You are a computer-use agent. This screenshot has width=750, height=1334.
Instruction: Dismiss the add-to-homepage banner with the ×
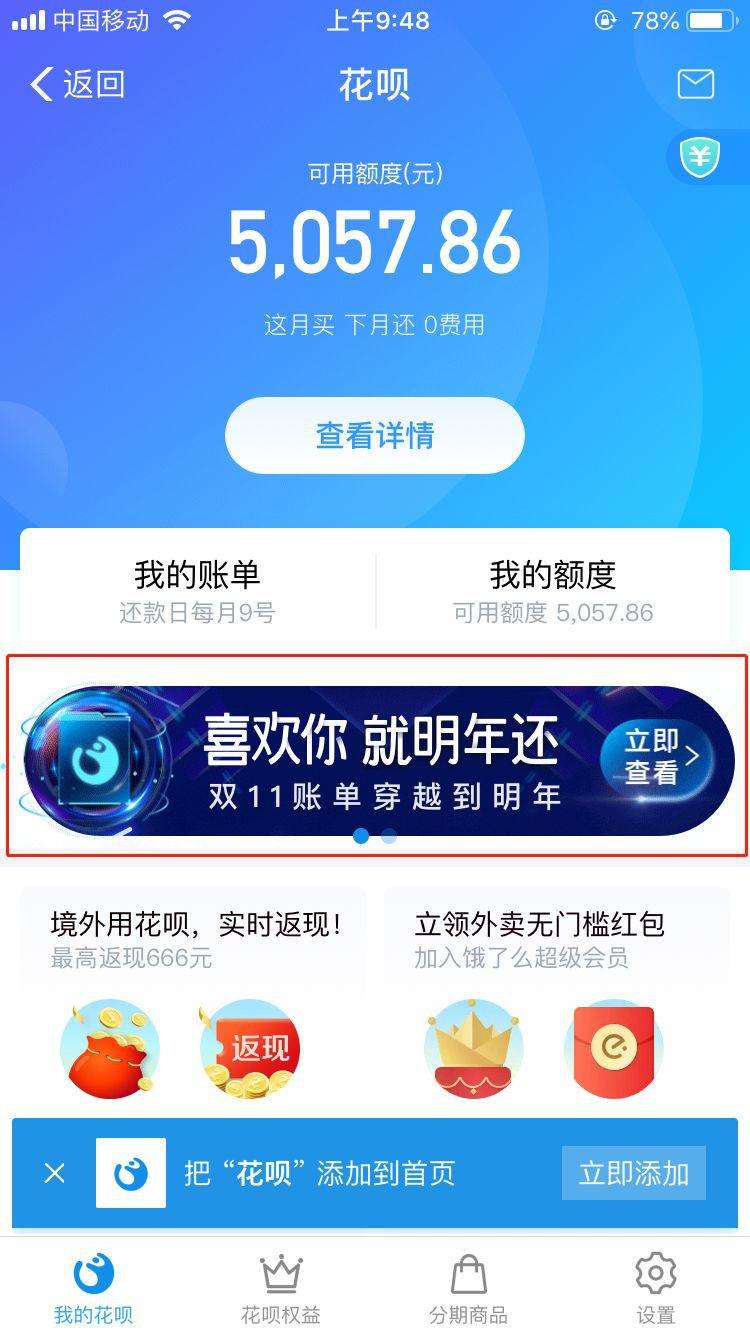pyautogui.click(x=52, y=1173)
